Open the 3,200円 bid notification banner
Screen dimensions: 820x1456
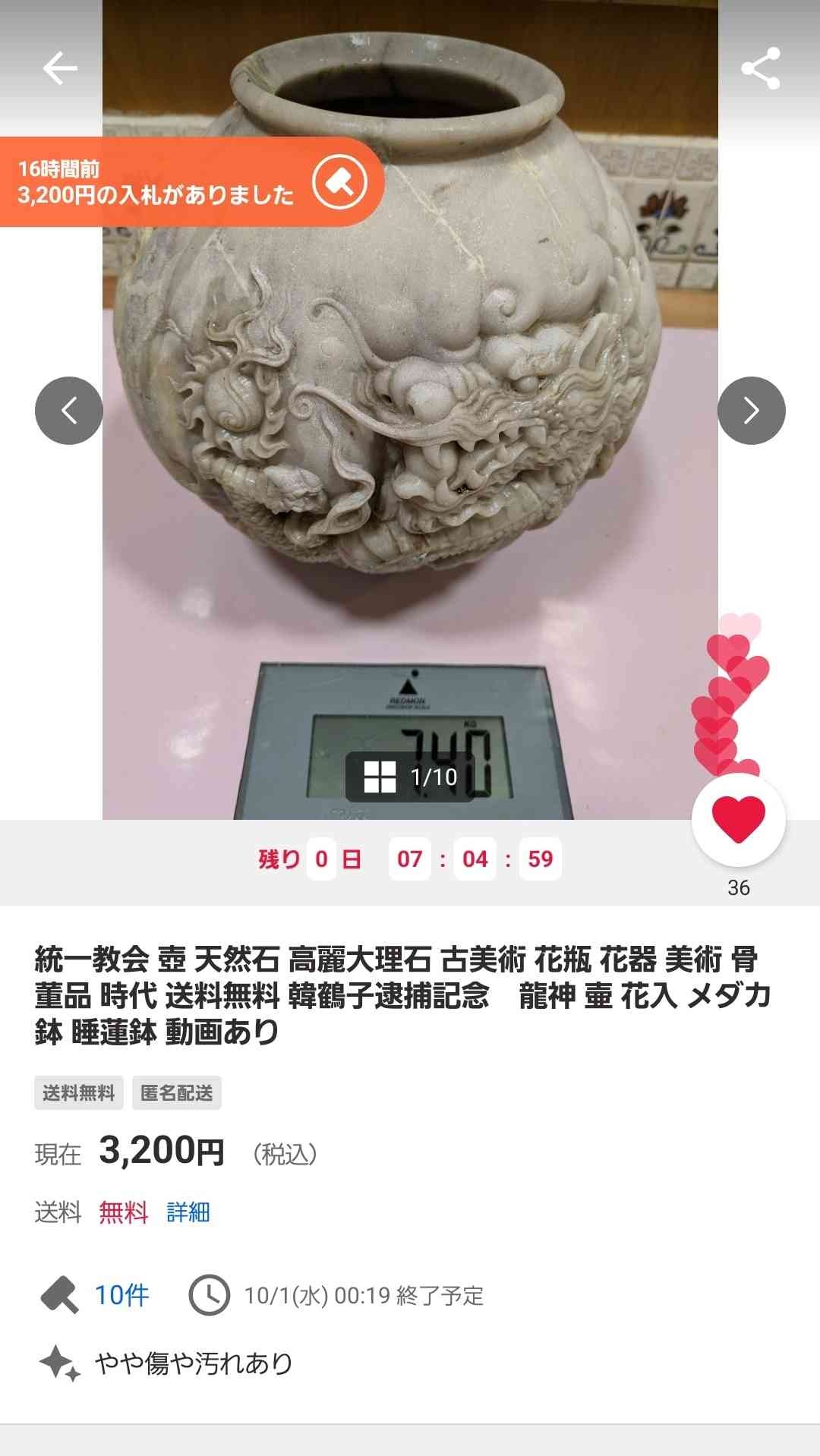(x=190, y=182)
